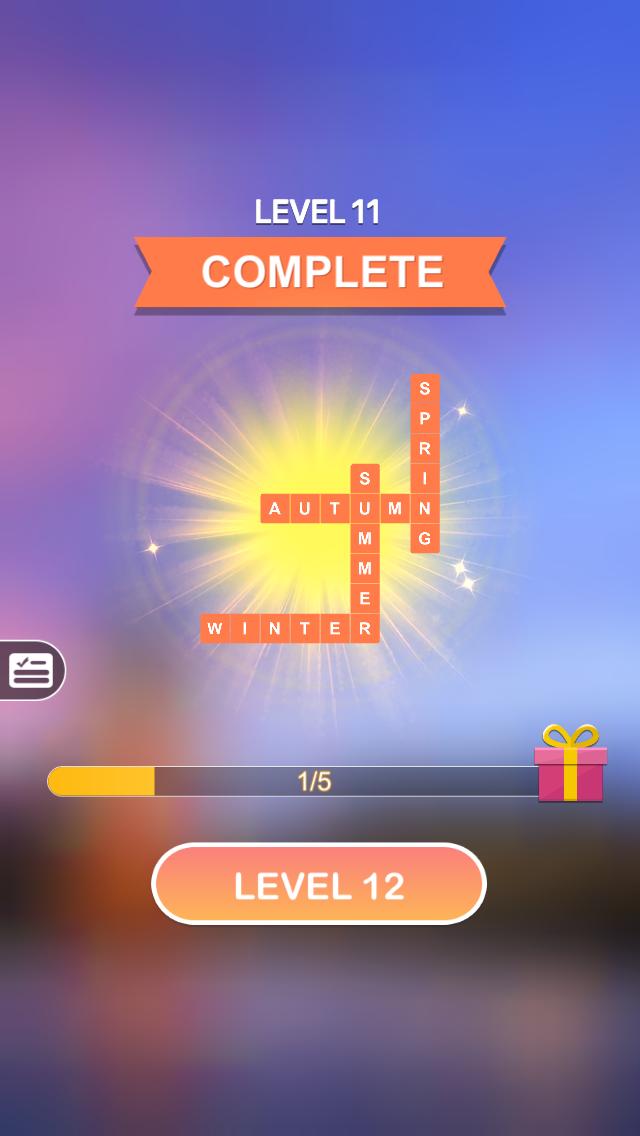Tap the pink gift box reward
Viewport: 640px width, 1136px height.
tap(570, 766)
